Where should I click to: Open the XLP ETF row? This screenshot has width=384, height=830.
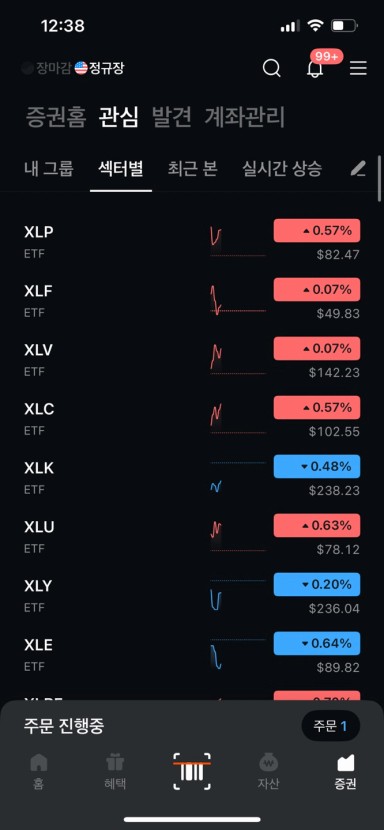coord(192,242)
